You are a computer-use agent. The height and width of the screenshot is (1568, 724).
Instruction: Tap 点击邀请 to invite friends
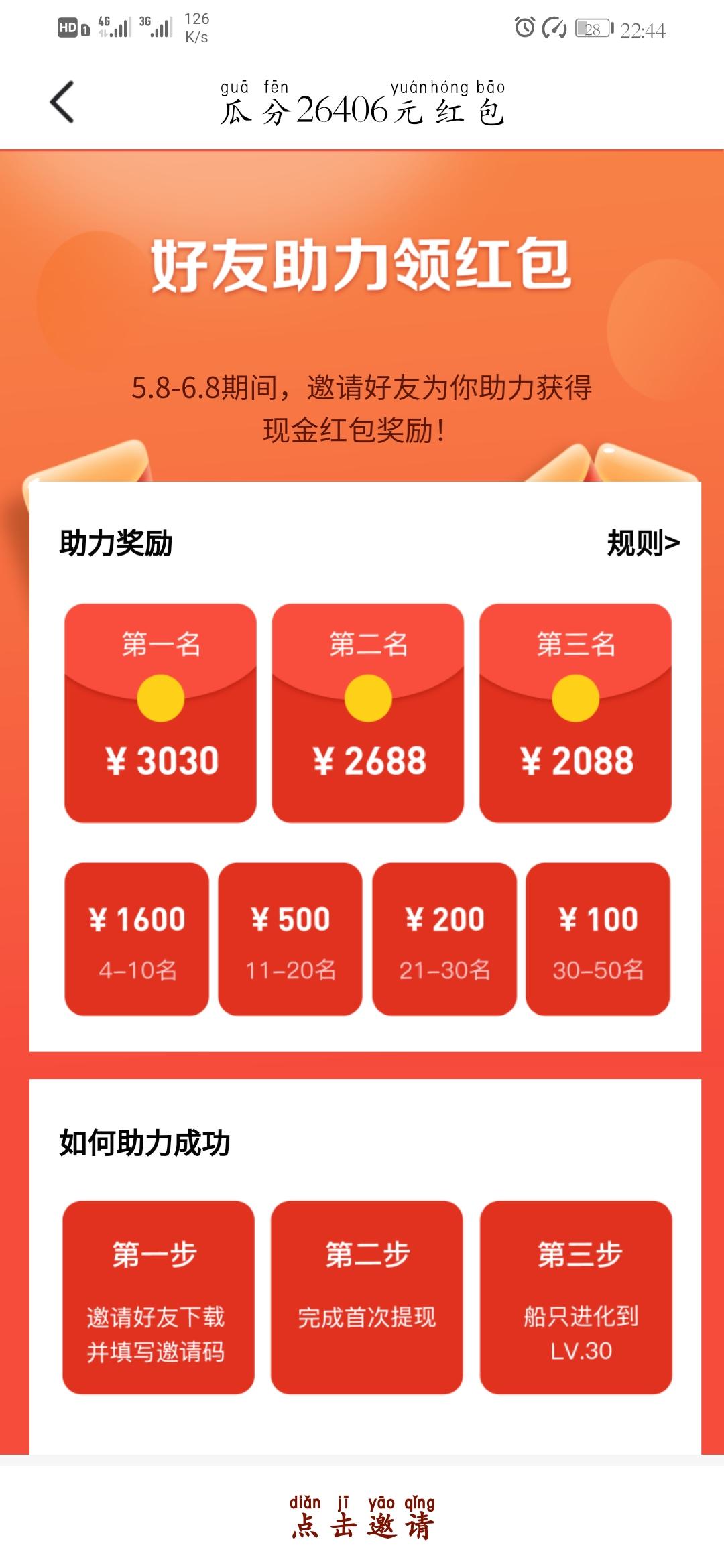pyautogui.click(x=362, y=1518)
